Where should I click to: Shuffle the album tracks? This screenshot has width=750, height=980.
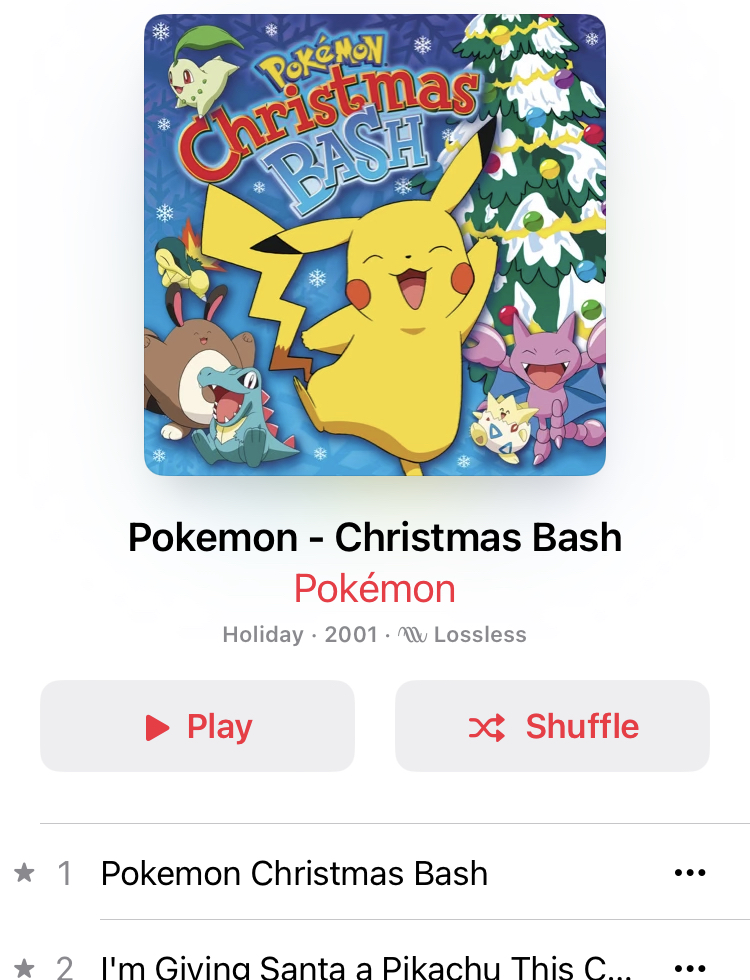tap(552, 726)
